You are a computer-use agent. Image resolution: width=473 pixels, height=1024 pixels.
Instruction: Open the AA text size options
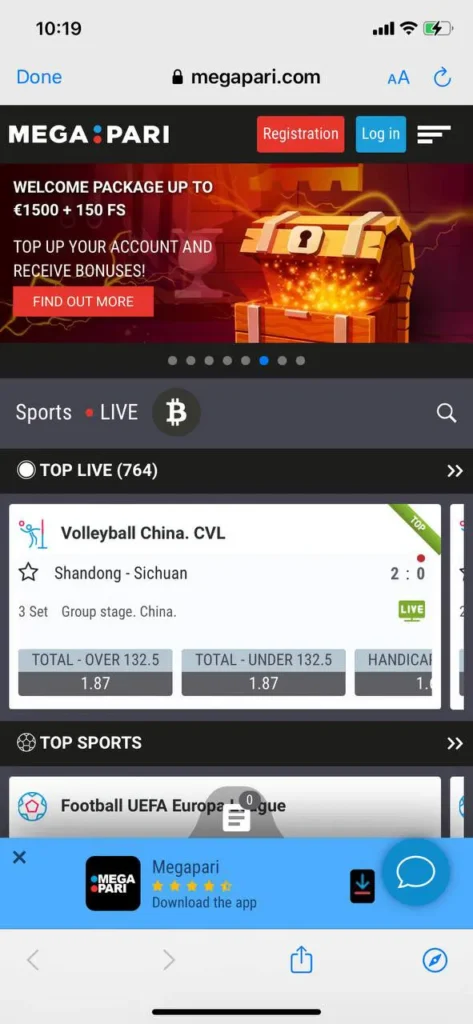(x=399, y=78)
